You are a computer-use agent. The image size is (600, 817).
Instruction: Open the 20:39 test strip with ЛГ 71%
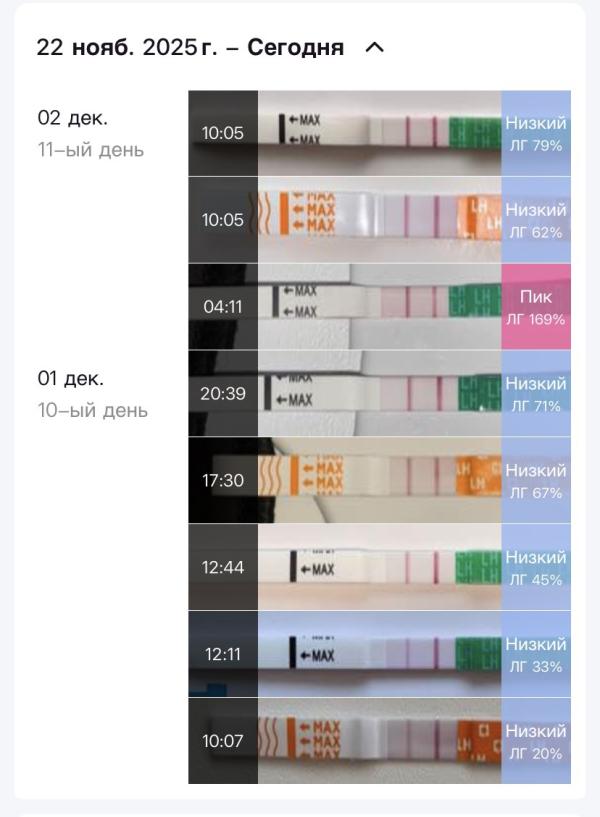coord(379,394)
